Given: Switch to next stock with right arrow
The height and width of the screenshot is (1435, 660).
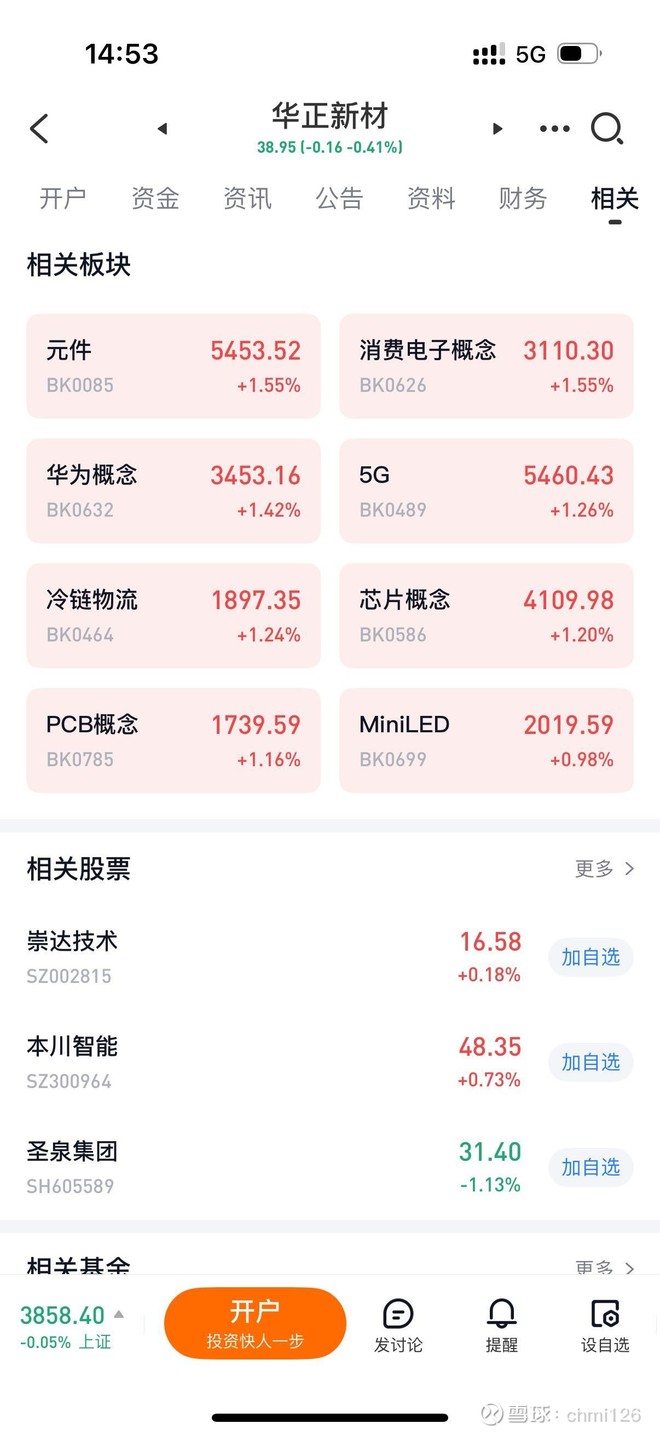Looking at the screenshot, I should click(x=497, y=129).
